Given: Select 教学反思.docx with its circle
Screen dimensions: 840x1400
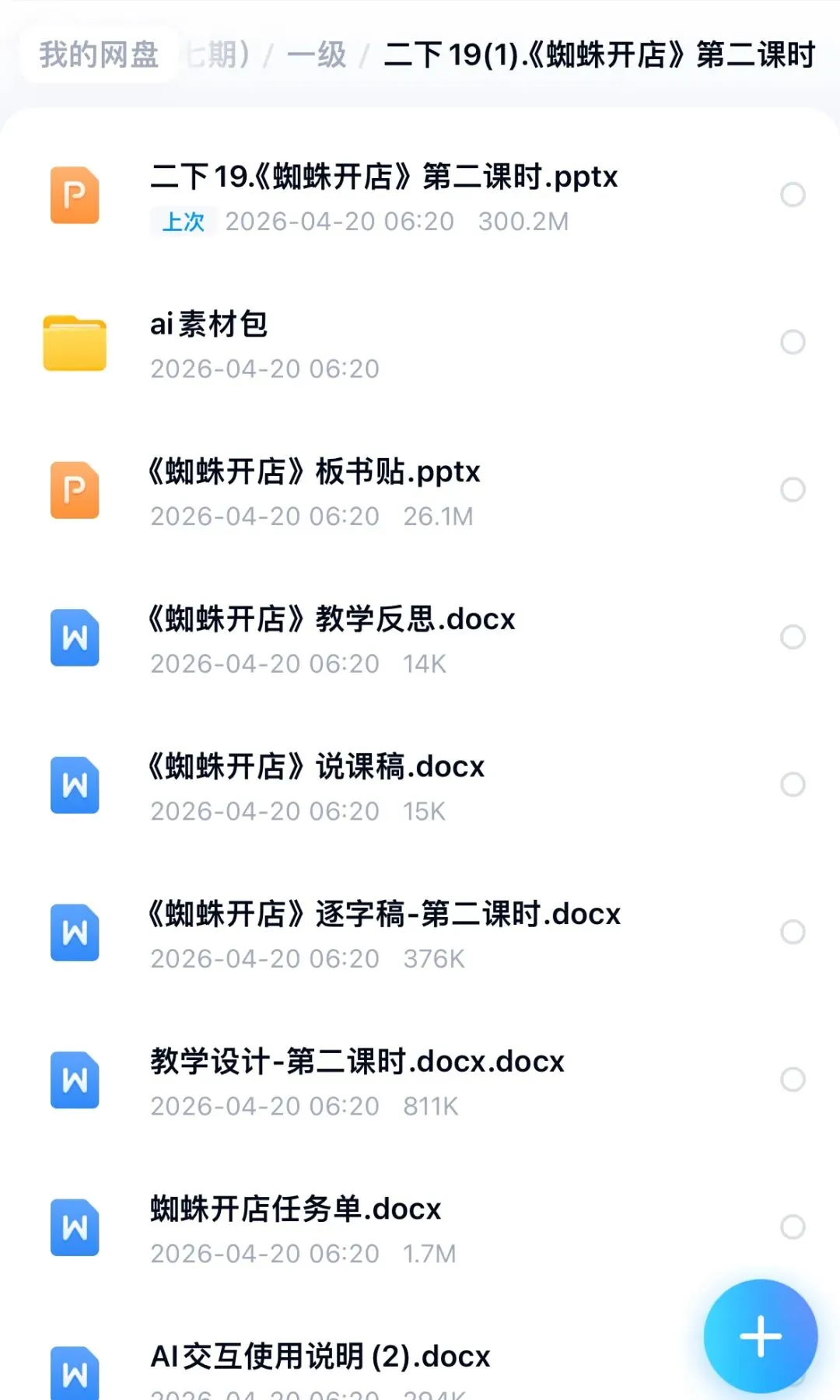Looking at the screenshot, I should coord(793,637).
